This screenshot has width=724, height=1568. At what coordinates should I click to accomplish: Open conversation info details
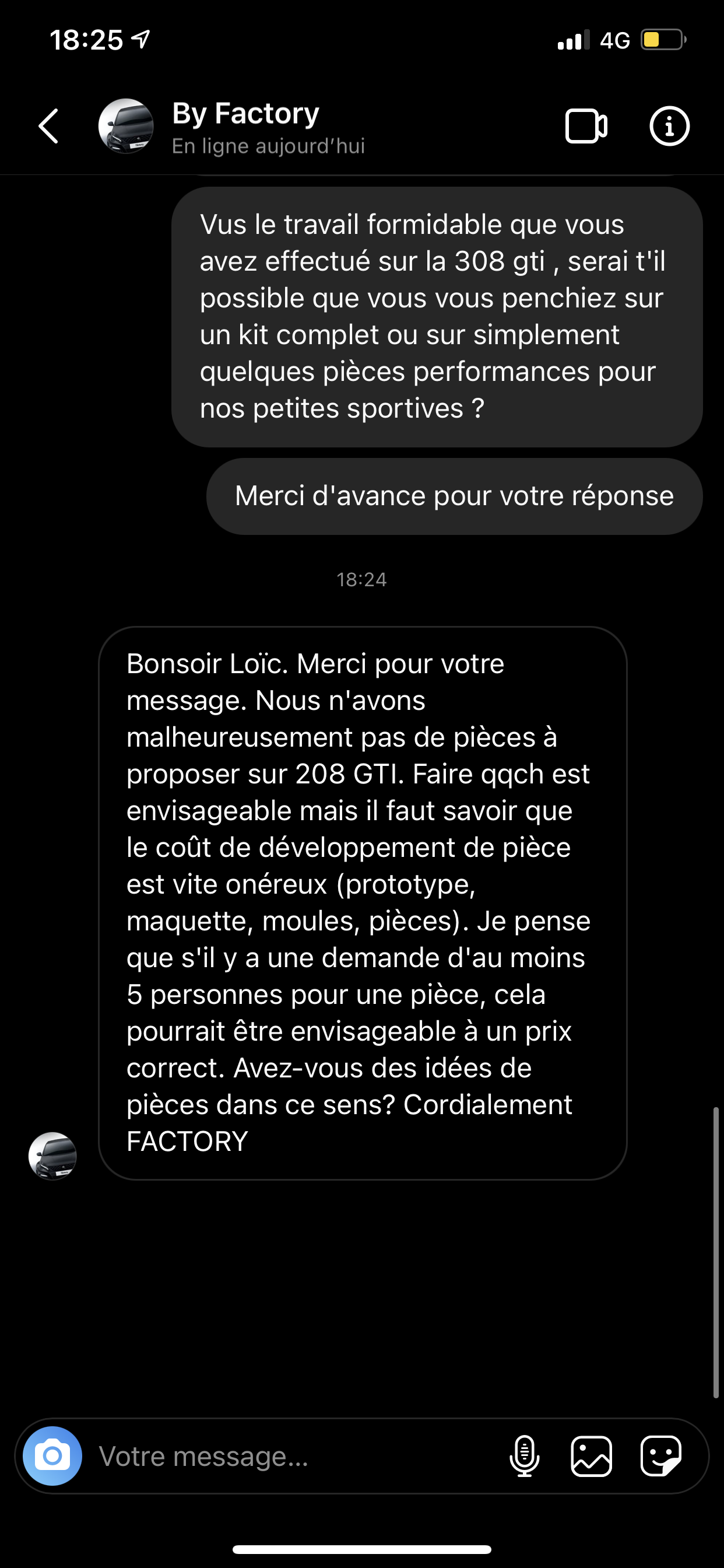point(669,127)
